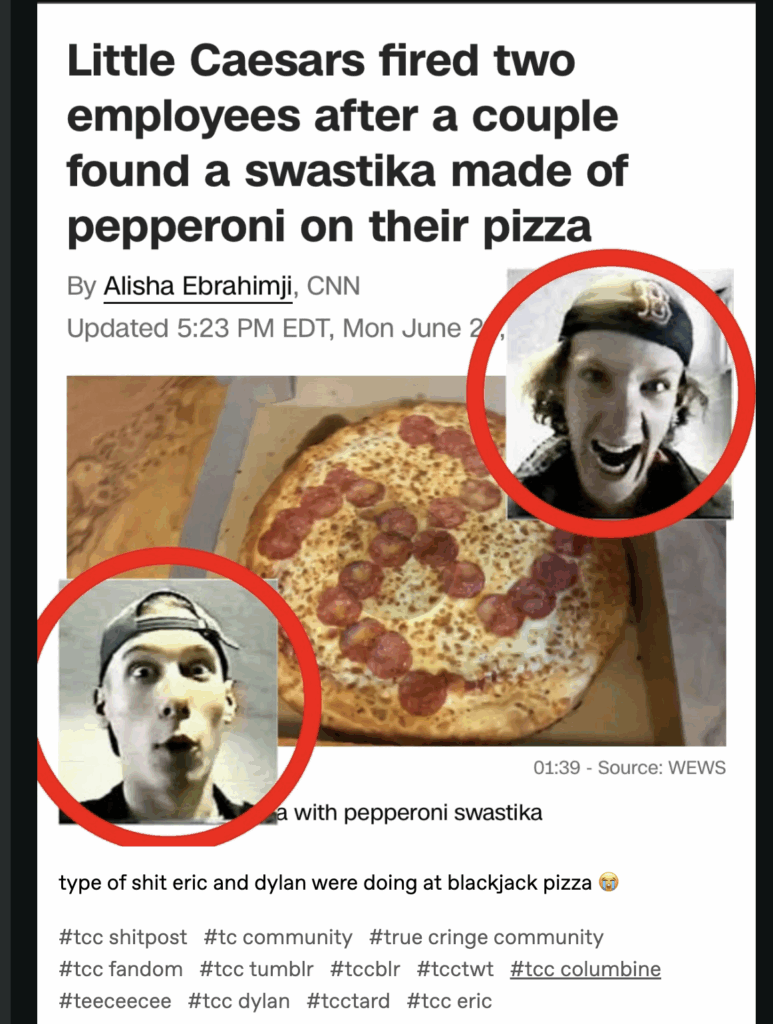This screenshot has width=773, height=1024.
Task: Open the underlined #tcc columbine tag
Action: (585, 969)
